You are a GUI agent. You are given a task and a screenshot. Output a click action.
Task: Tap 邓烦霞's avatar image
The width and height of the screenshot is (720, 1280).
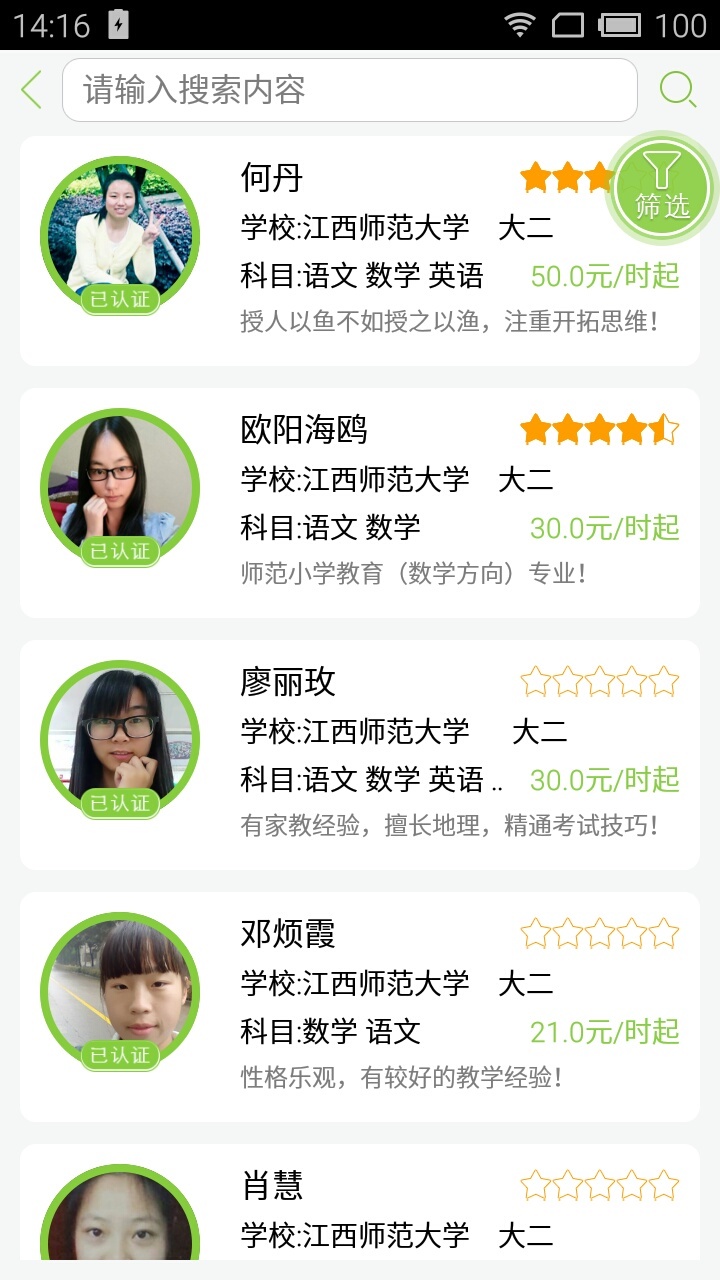[x=119, y=990]
